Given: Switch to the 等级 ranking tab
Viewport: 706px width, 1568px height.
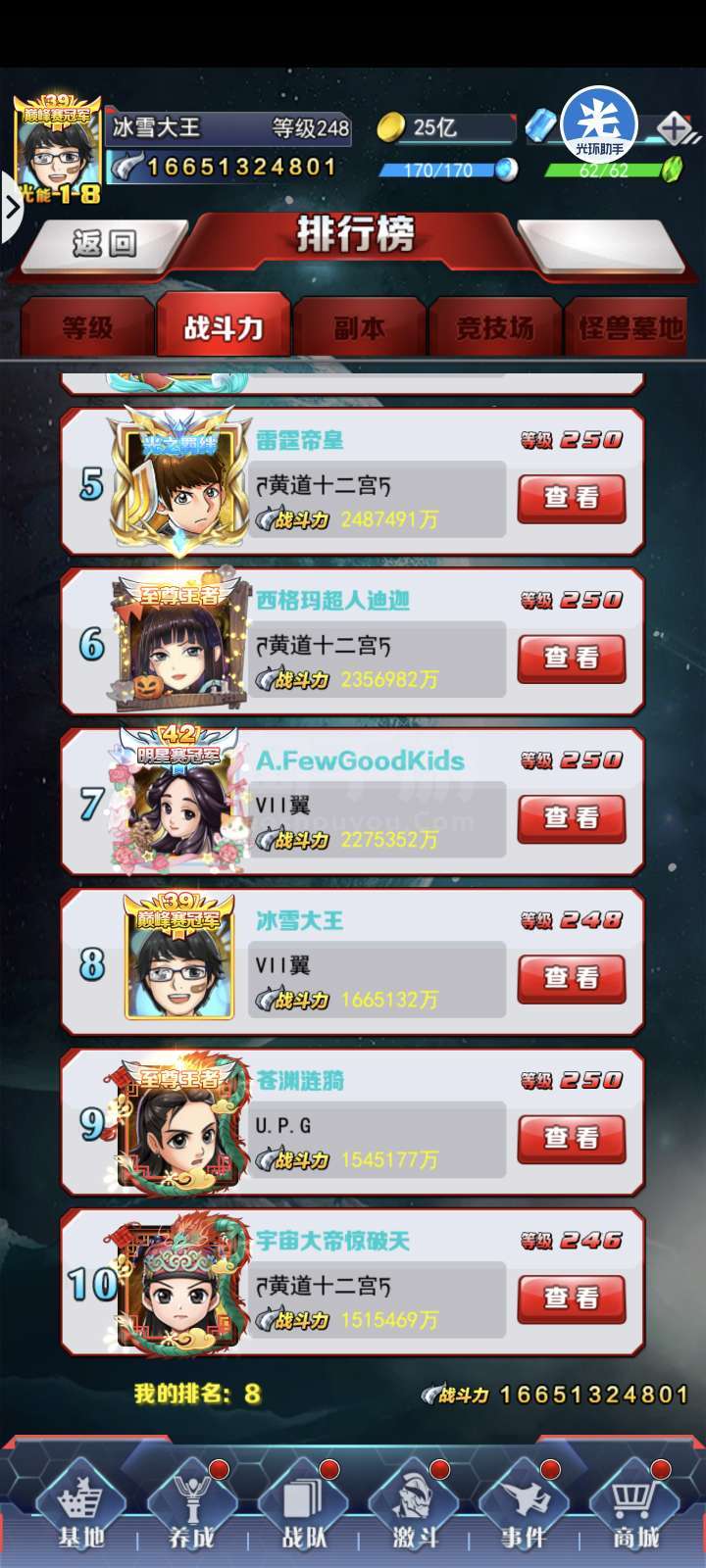Looking at the screenshot, I should 87,327.
